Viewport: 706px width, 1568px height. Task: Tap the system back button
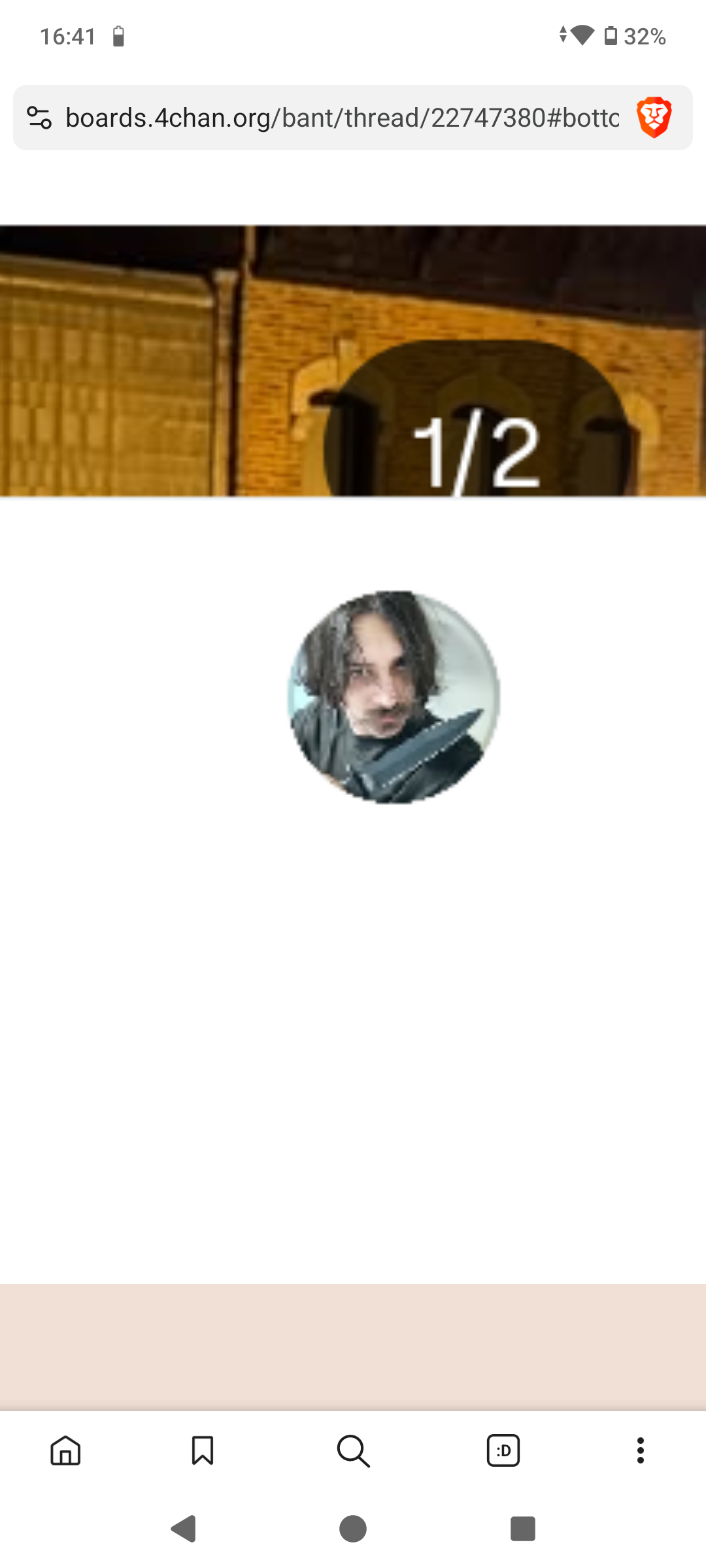pos(184,1529)
